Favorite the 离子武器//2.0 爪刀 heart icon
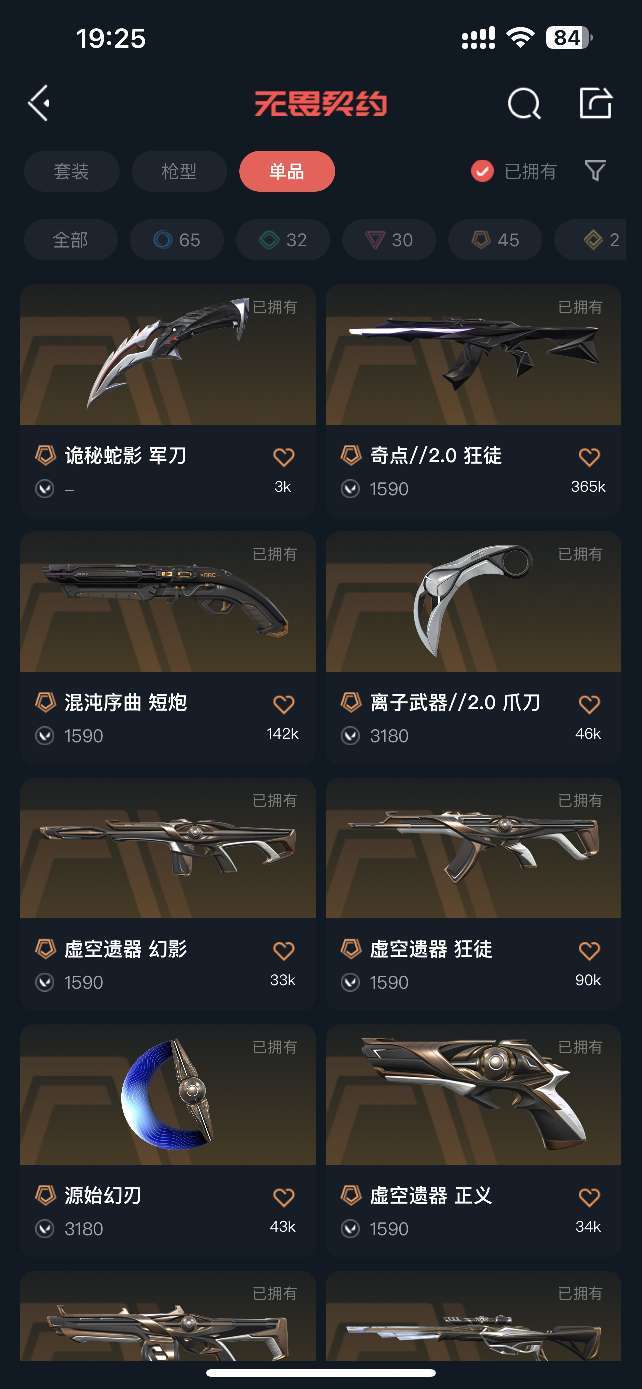 [x=589, y=704]
